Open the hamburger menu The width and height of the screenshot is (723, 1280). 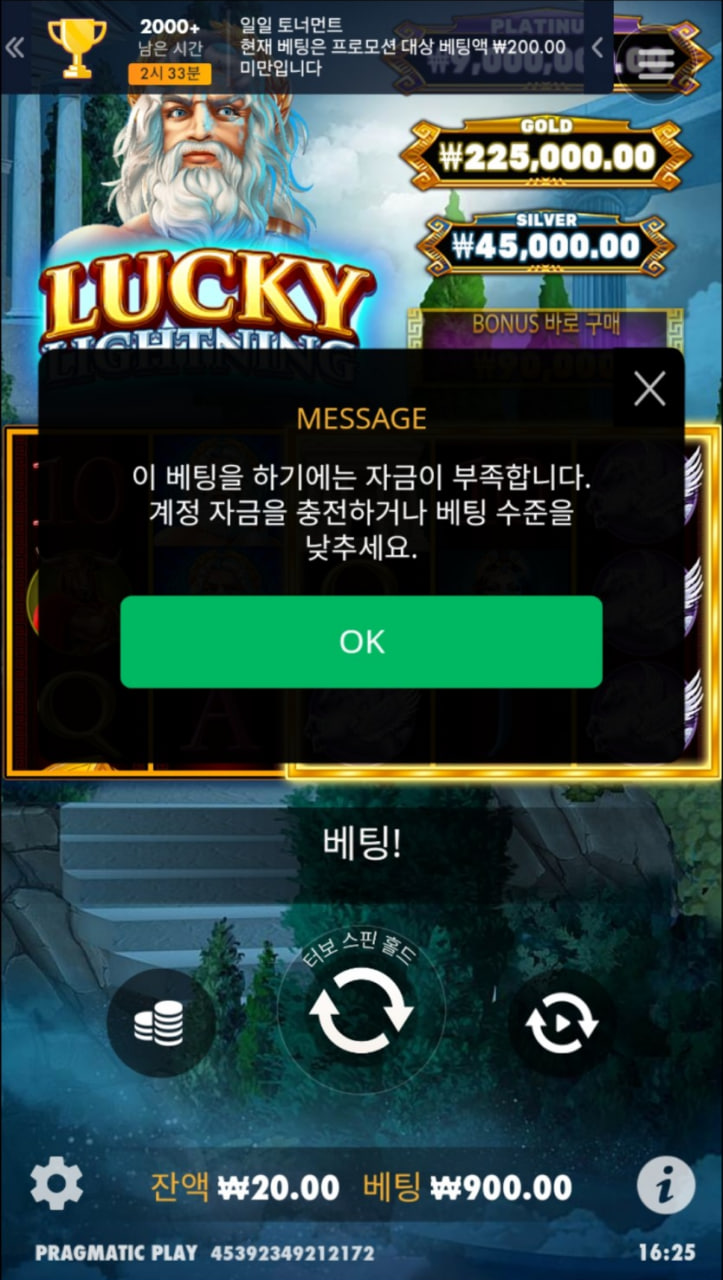coord(655,62)
